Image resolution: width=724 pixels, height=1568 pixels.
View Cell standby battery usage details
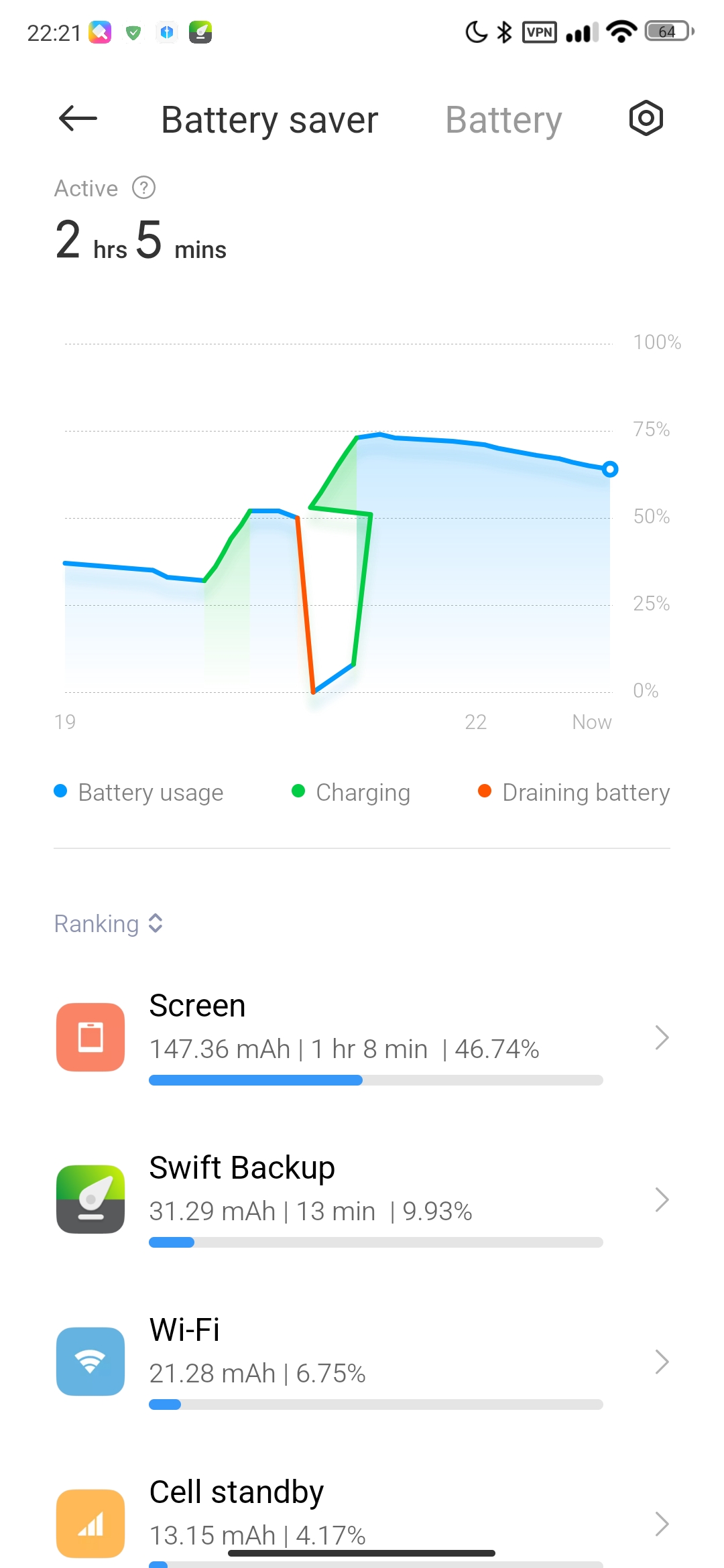(362, 1520)
